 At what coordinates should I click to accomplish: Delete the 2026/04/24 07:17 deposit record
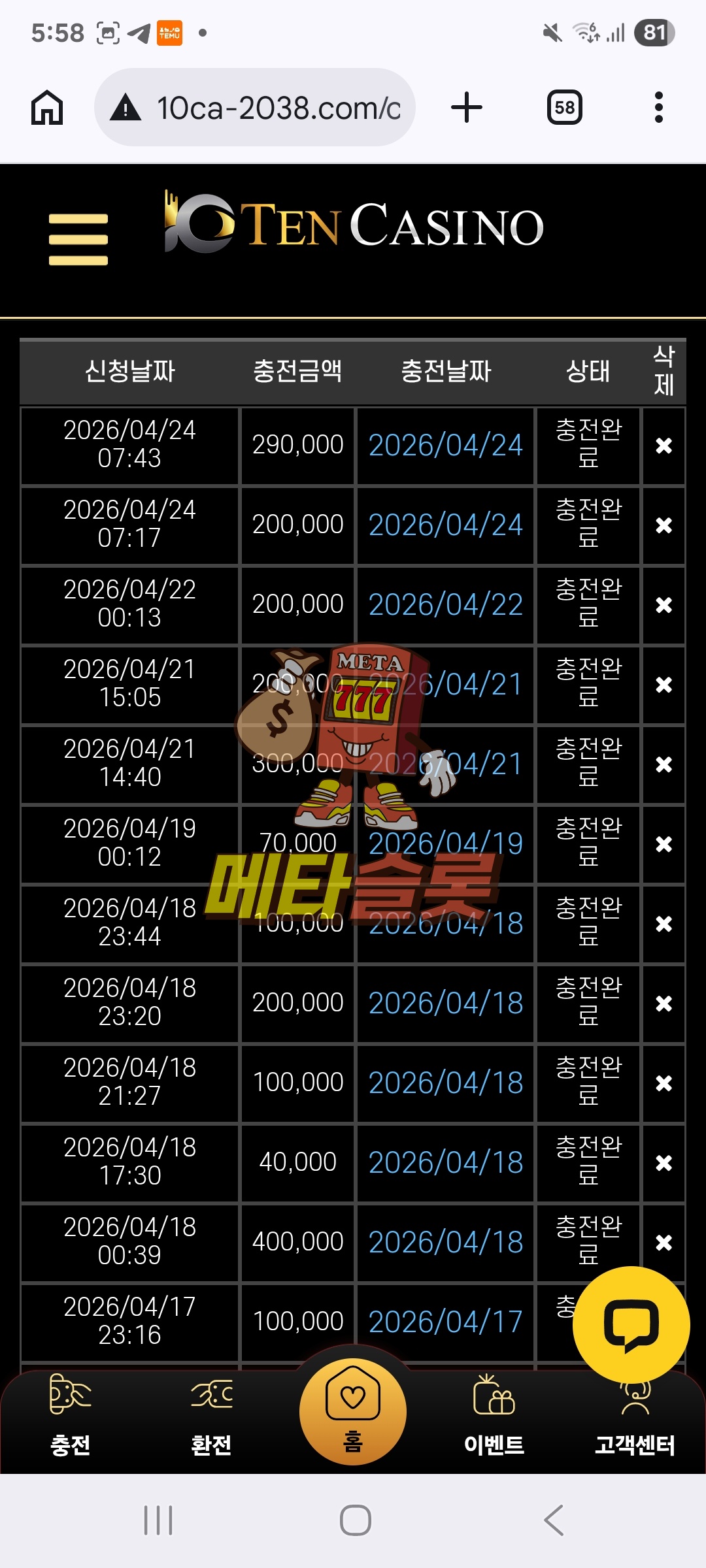[x=664, y=525]
